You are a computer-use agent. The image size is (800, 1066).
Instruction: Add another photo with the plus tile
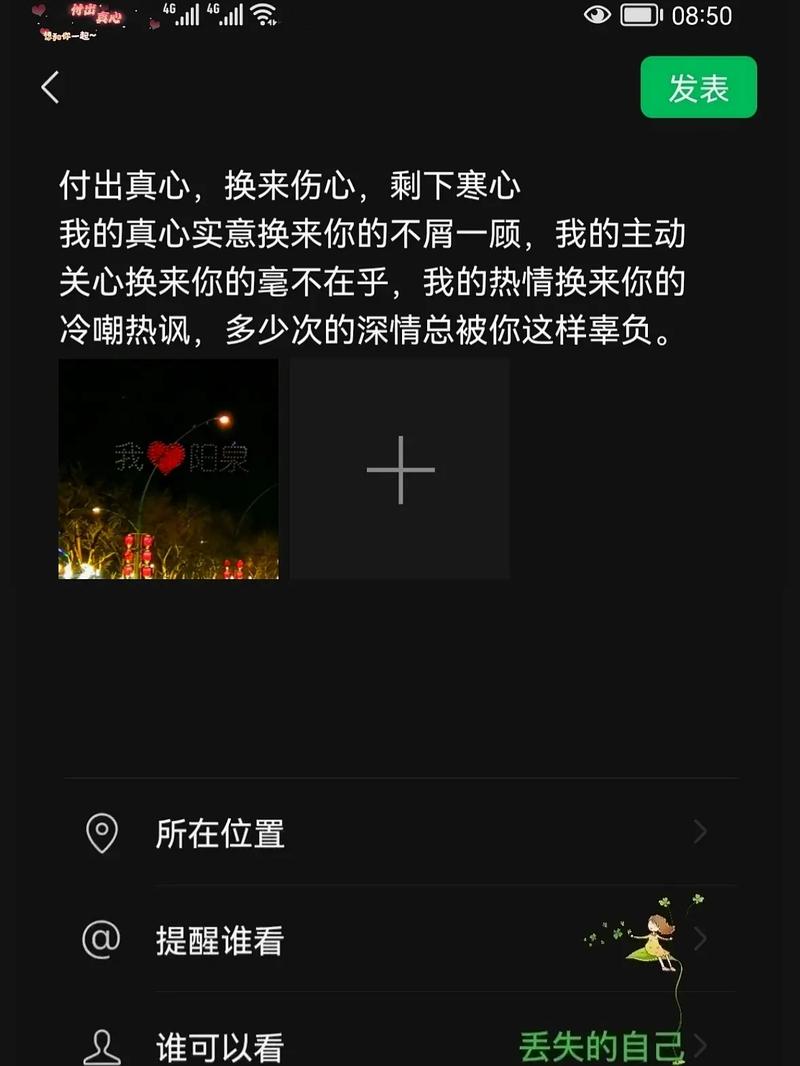pyautogui.click(x=400, y=469)
